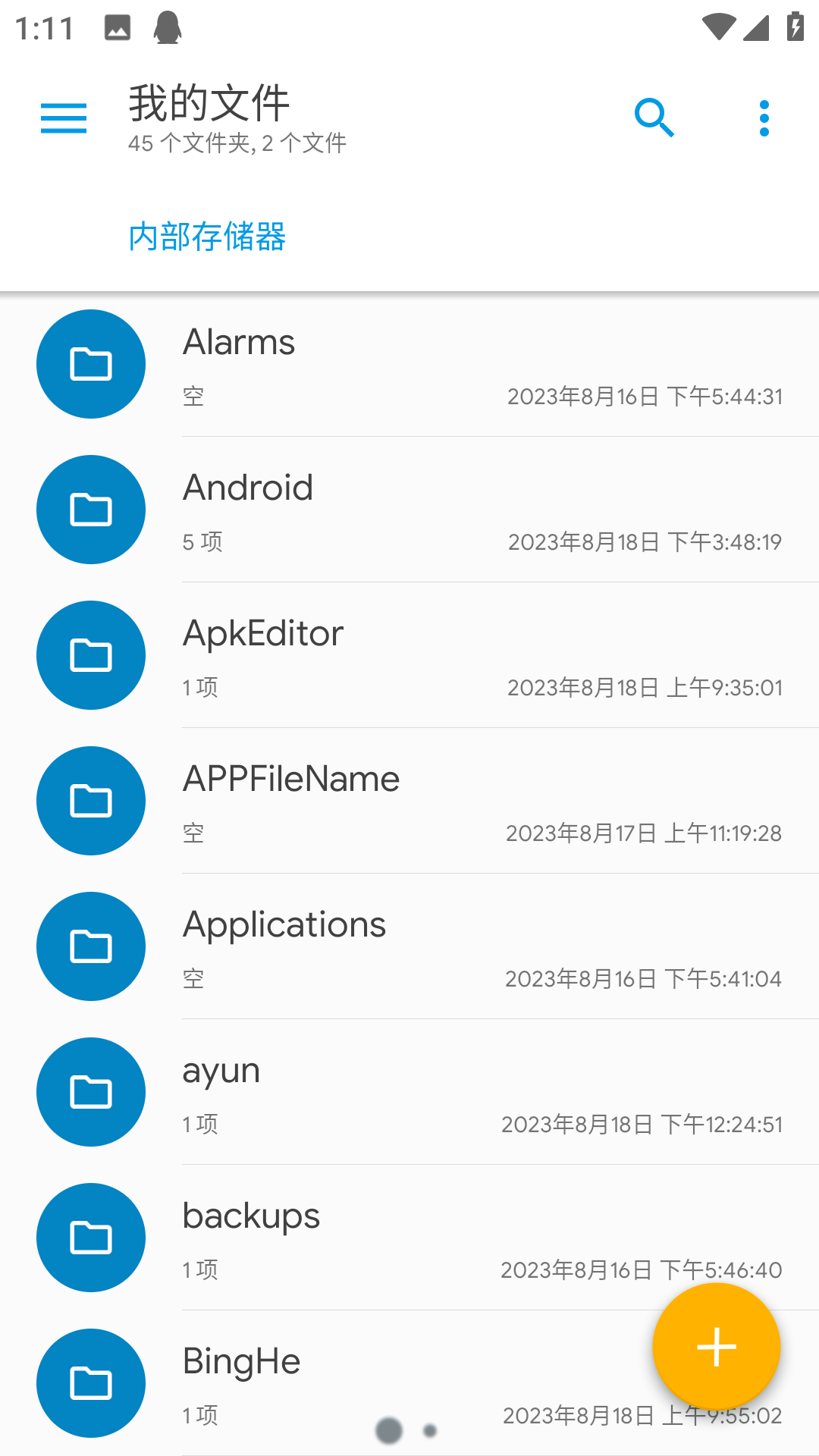Open the navigation drawer menu

pos(64,118)
